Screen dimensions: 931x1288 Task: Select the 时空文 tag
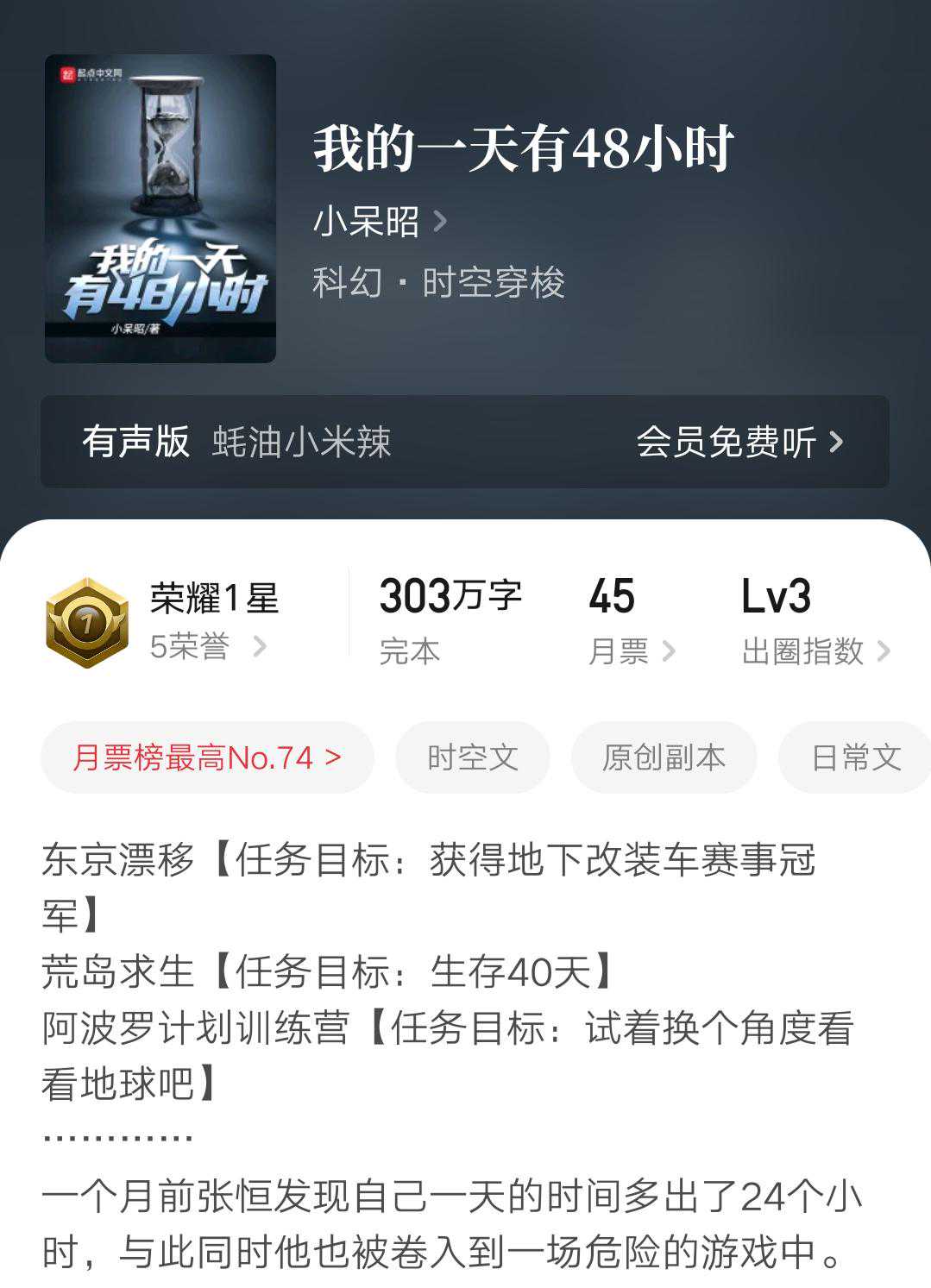pyautogui.click(x=472, y=757)
